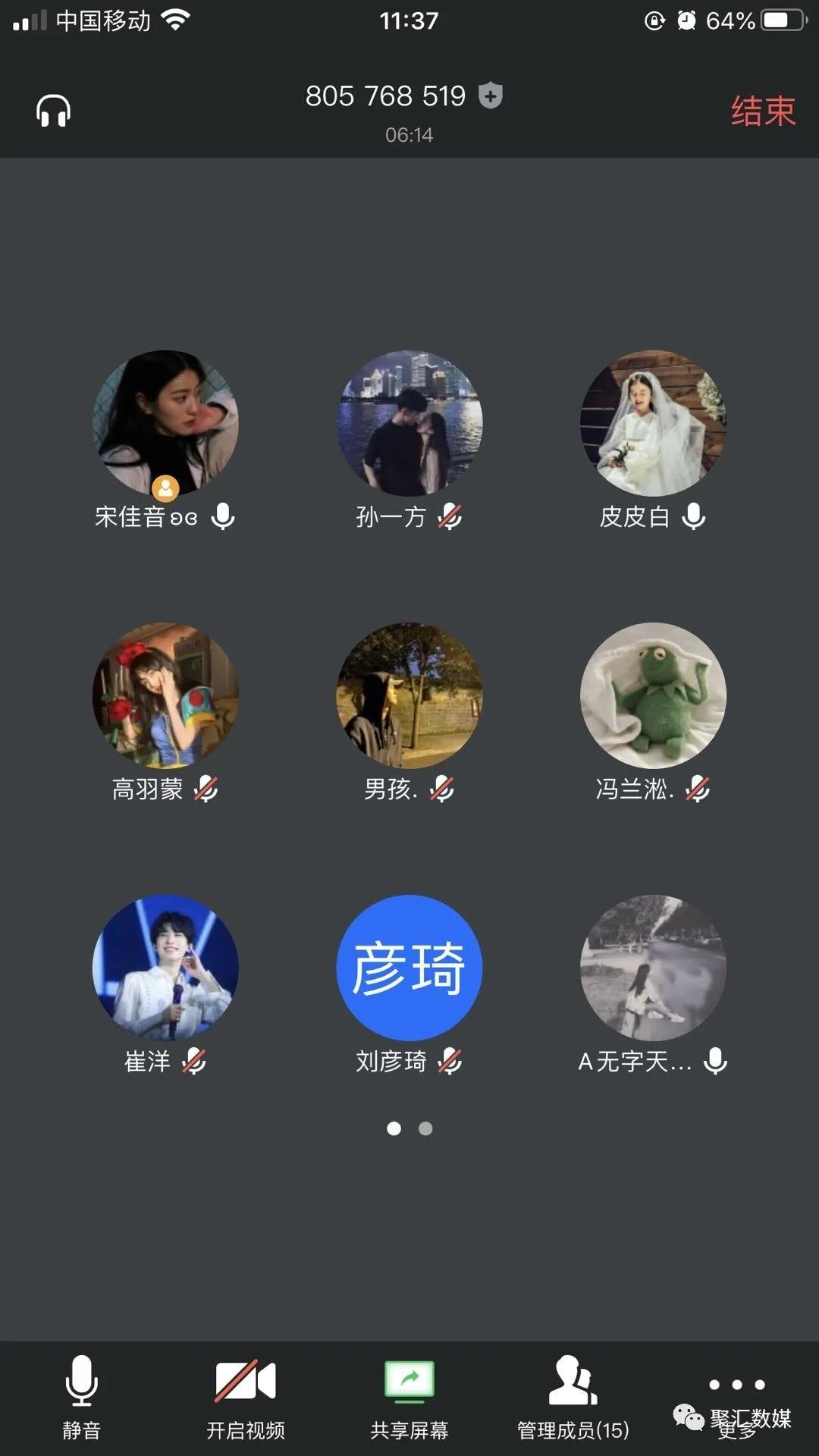Select participant 皮皮白's avatar

[653, 423]
